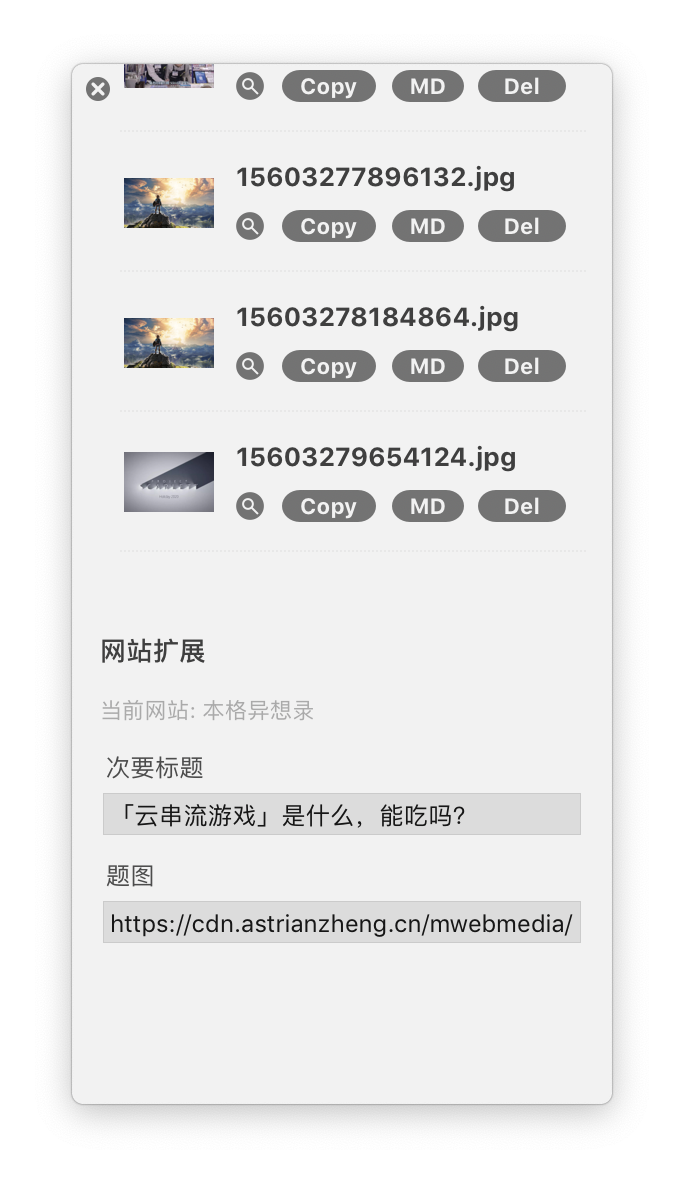Screen dimensions: 684x1184
Task: Copy the link for 15603279654124.jpg
Action: tap(328, 506)
